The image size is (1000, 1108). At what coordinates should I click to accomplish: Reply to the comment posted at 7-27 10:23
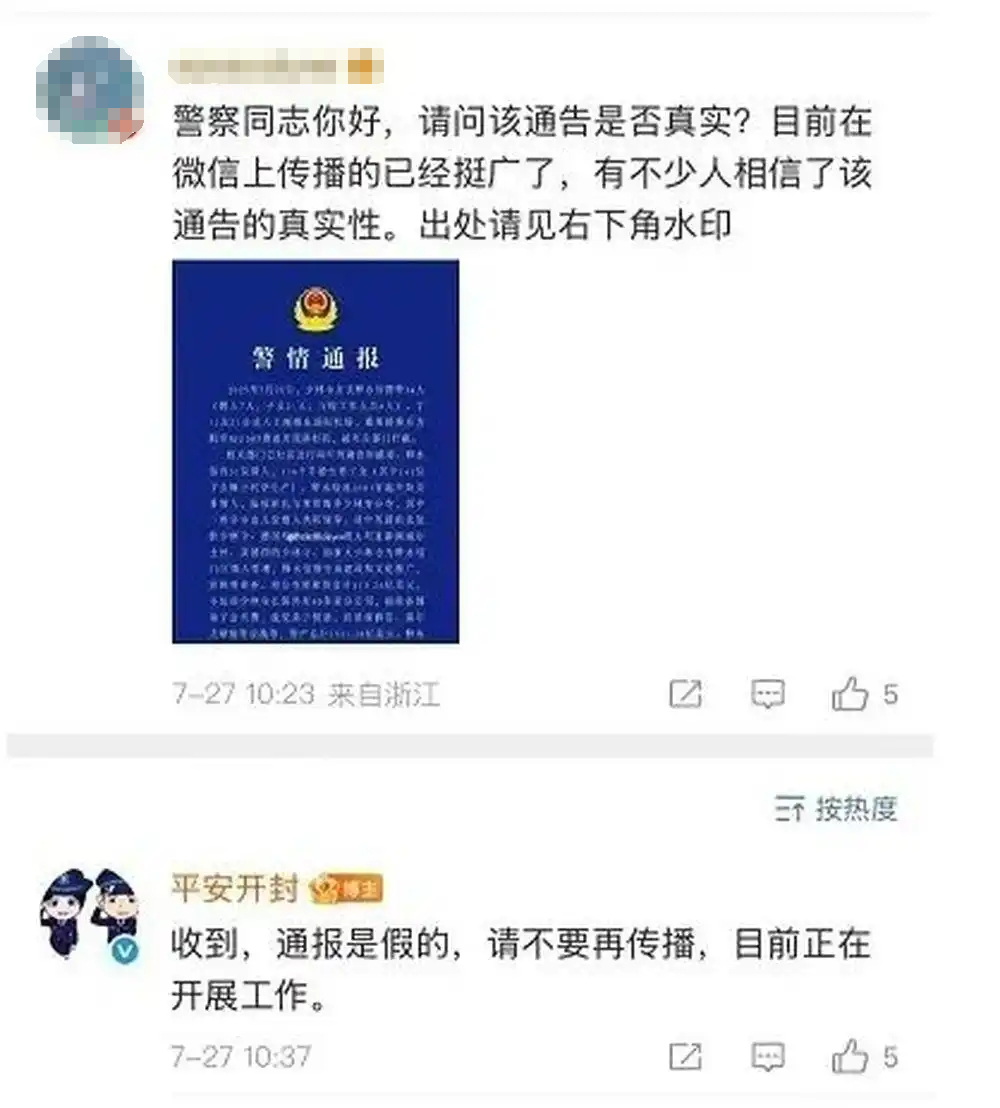tap(768, 694)
